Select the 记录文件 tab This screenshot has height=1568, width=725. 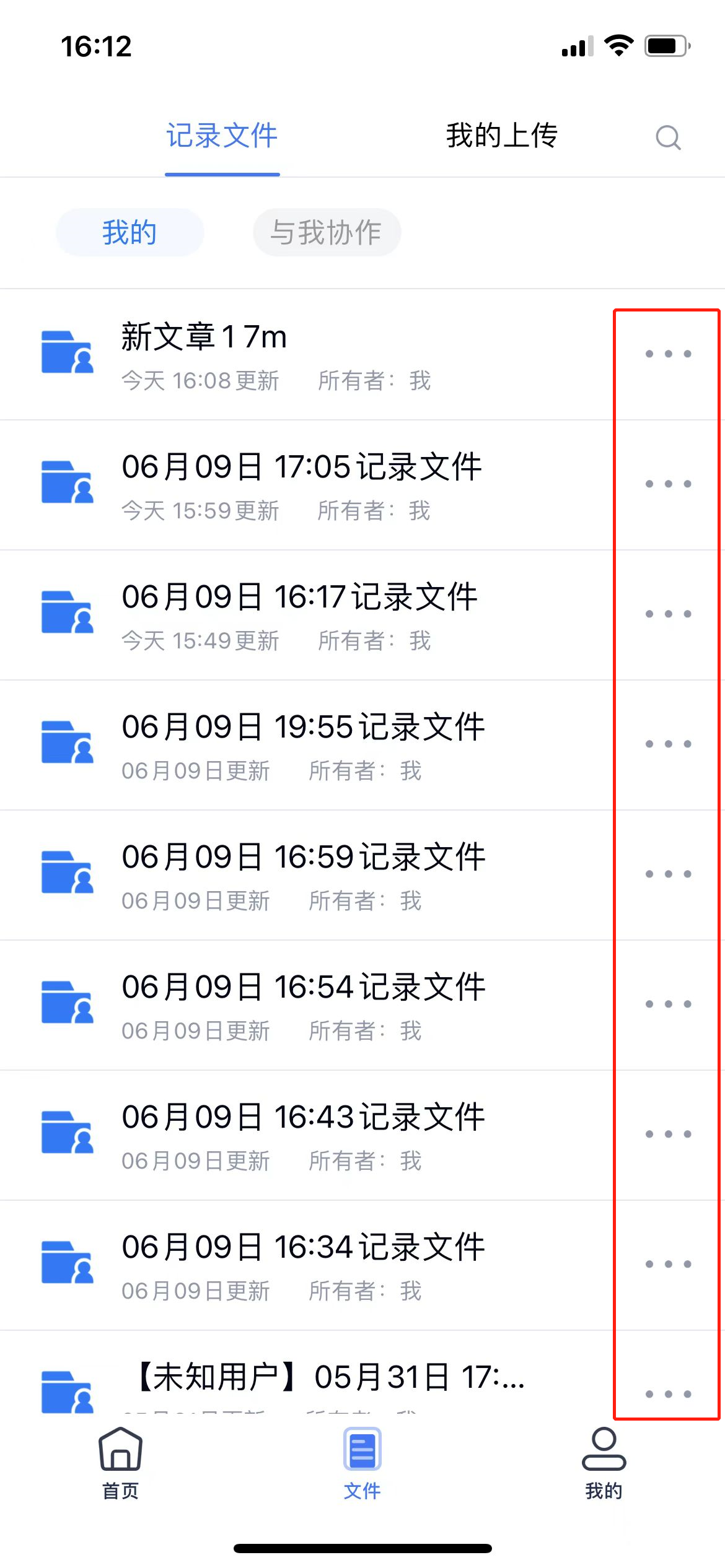pyautogui.click(x=222, y=136)
